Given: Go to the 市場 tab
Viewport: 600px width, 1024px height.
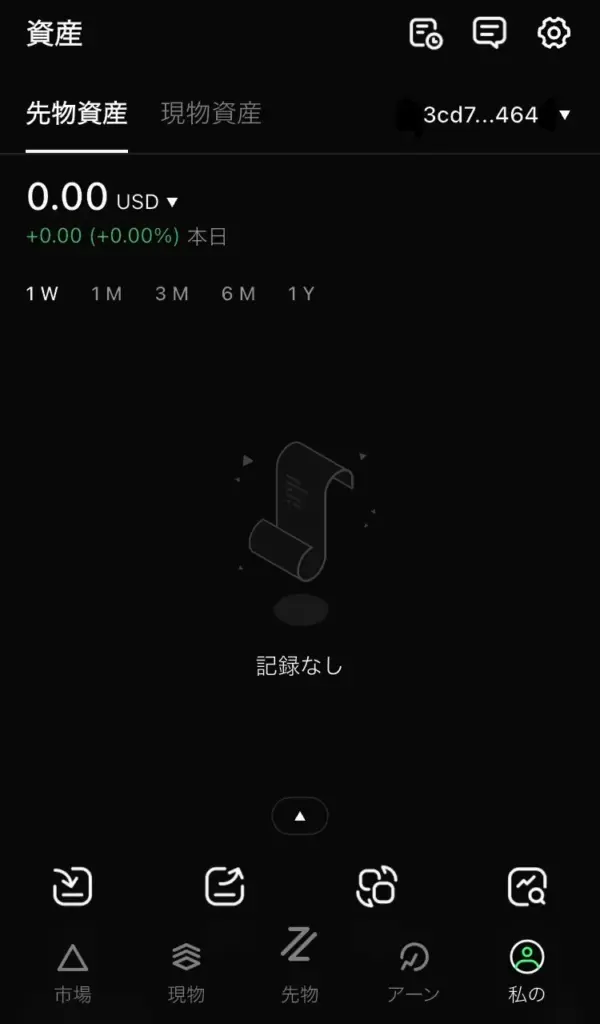Looking at the screenshot, I should click(x=72, y=972).
